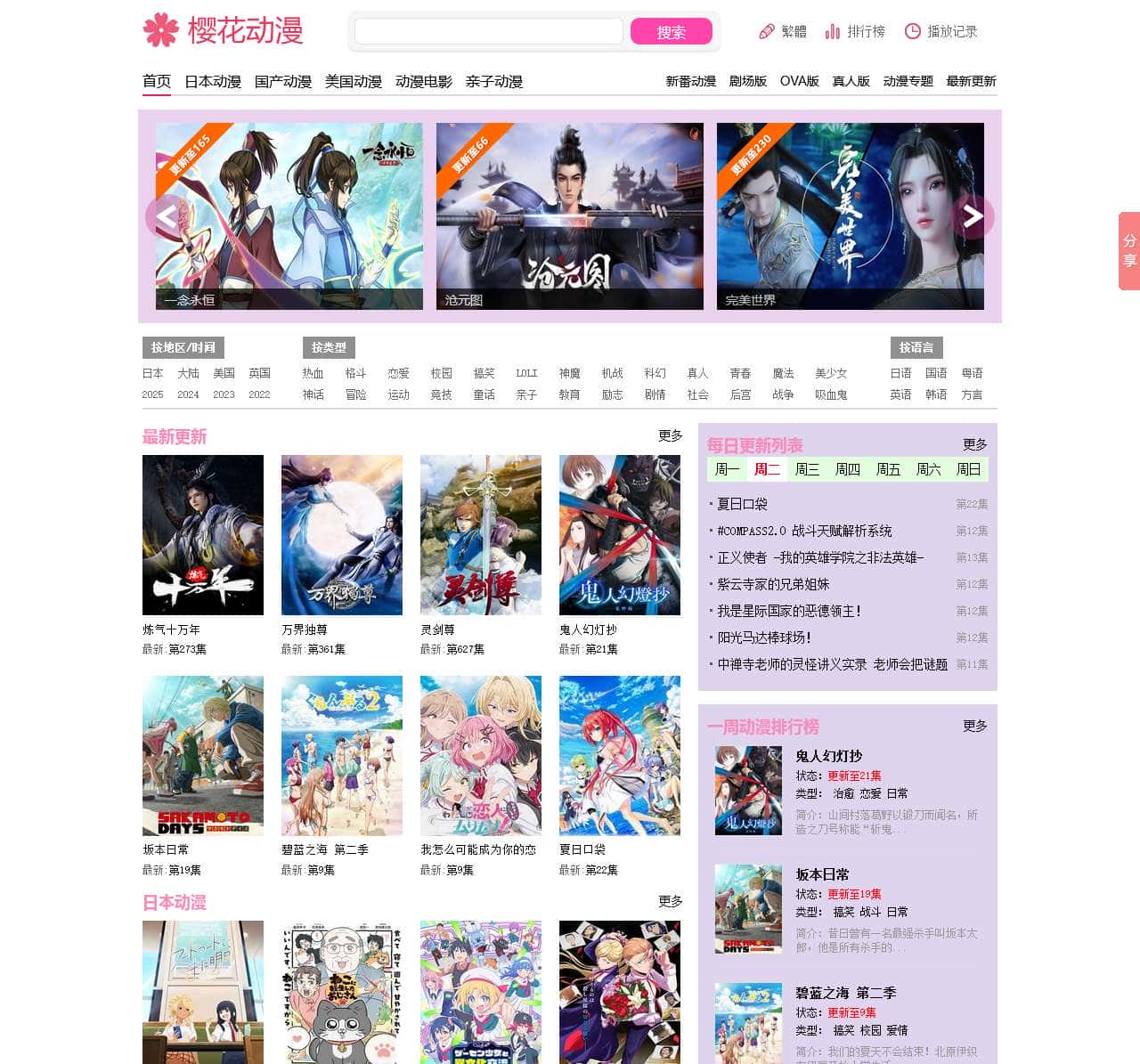Open the 国产动漫 nav tab
This screenshot has width=1140, height=1064.
[283, 82]
